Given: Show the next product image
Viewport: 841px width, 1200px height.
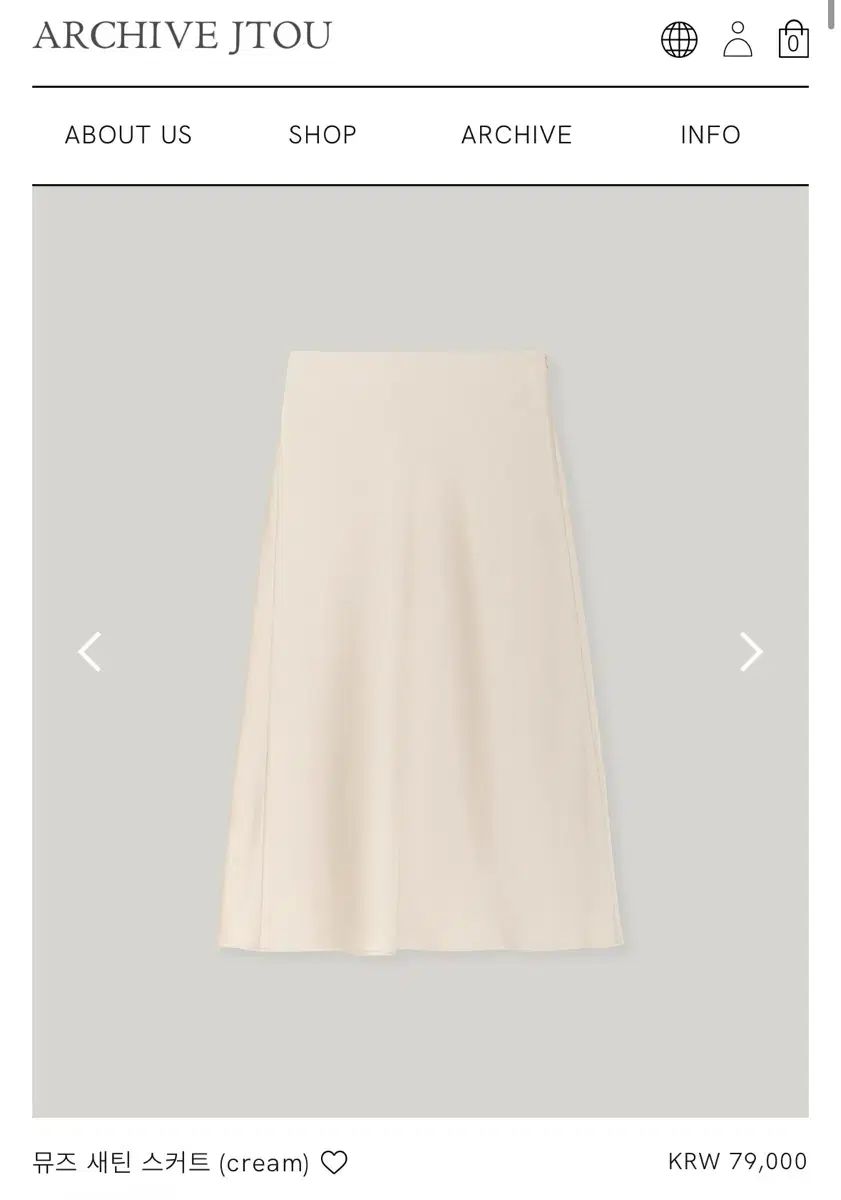Looking at the screenshot, I should pos(751,652).
